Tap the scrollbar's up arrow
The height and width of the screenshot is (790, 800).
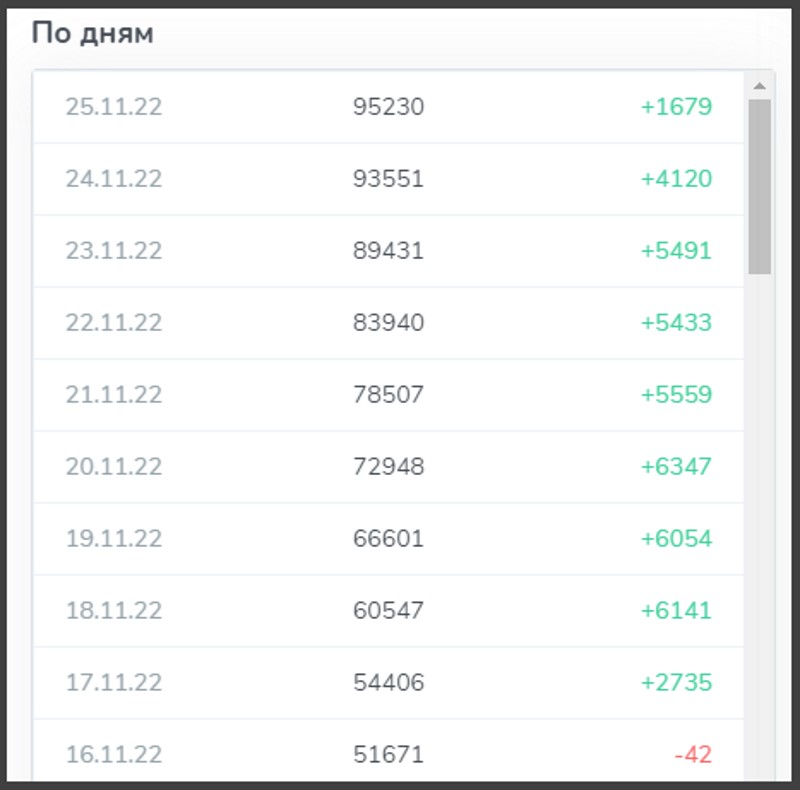[760, 86]
